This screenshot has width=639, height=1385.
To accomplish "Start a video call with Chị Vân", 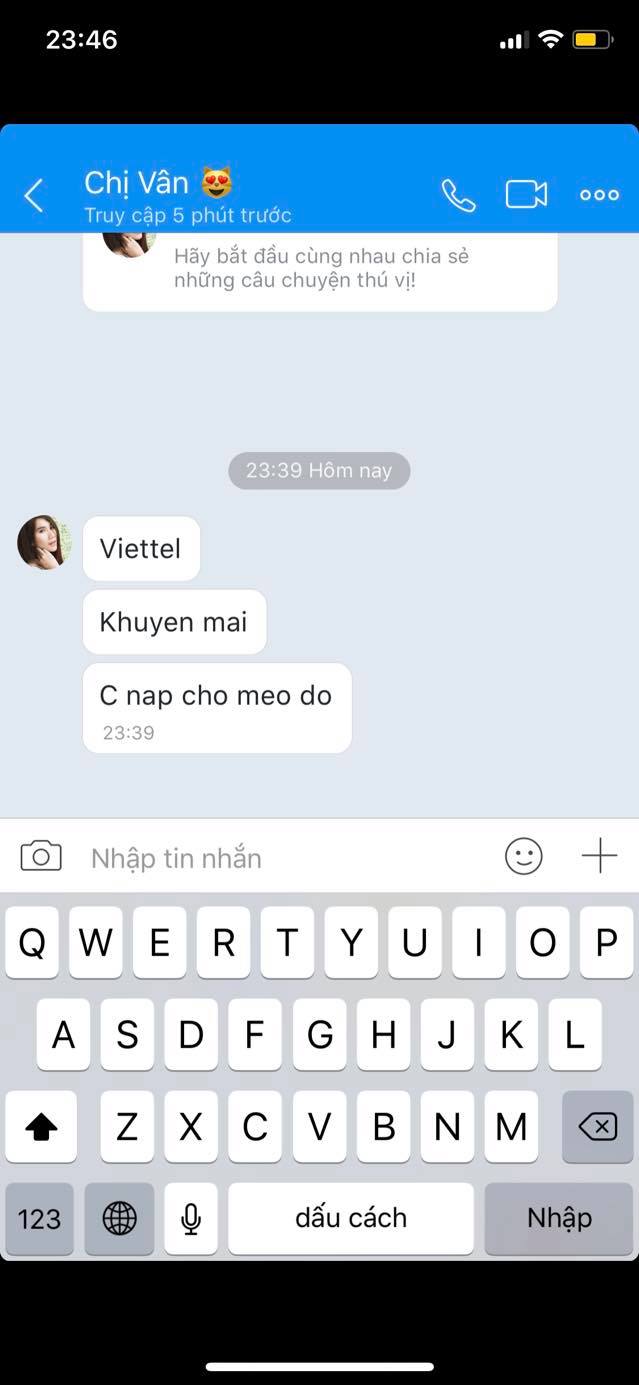I will coord(526,194).
